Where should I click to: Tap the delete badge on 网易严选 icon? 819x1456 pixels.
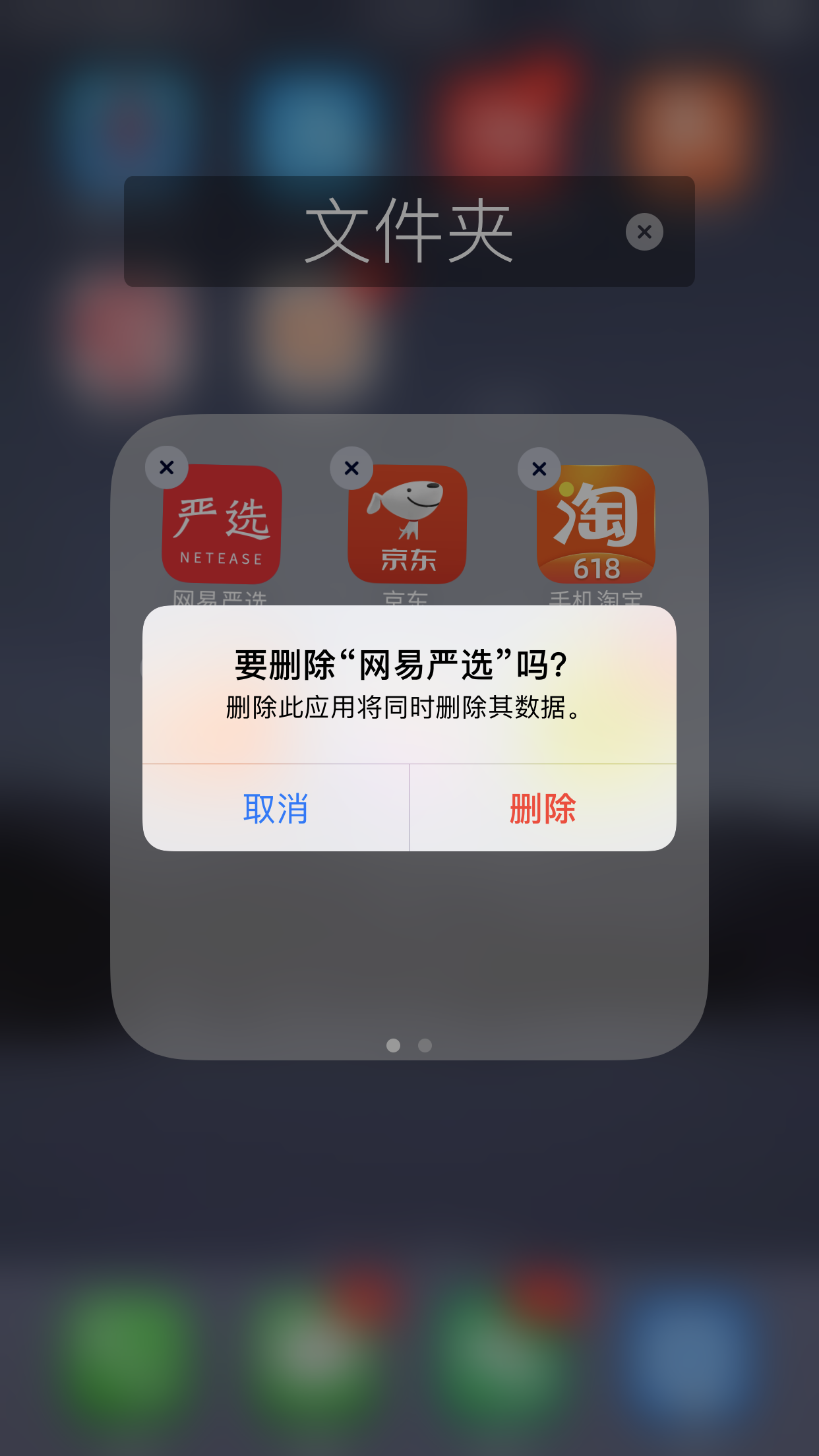coord(167,468)
